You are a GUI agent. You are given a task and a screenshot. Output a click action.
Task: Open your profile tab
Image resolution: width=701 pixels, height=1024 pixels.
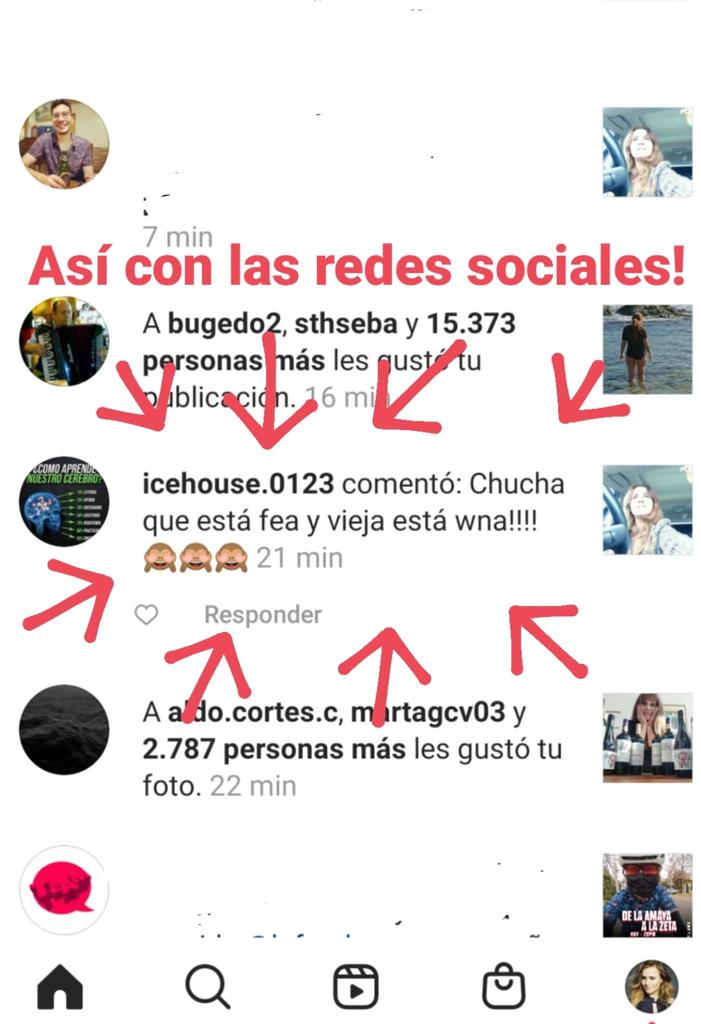tap(651, 987)
